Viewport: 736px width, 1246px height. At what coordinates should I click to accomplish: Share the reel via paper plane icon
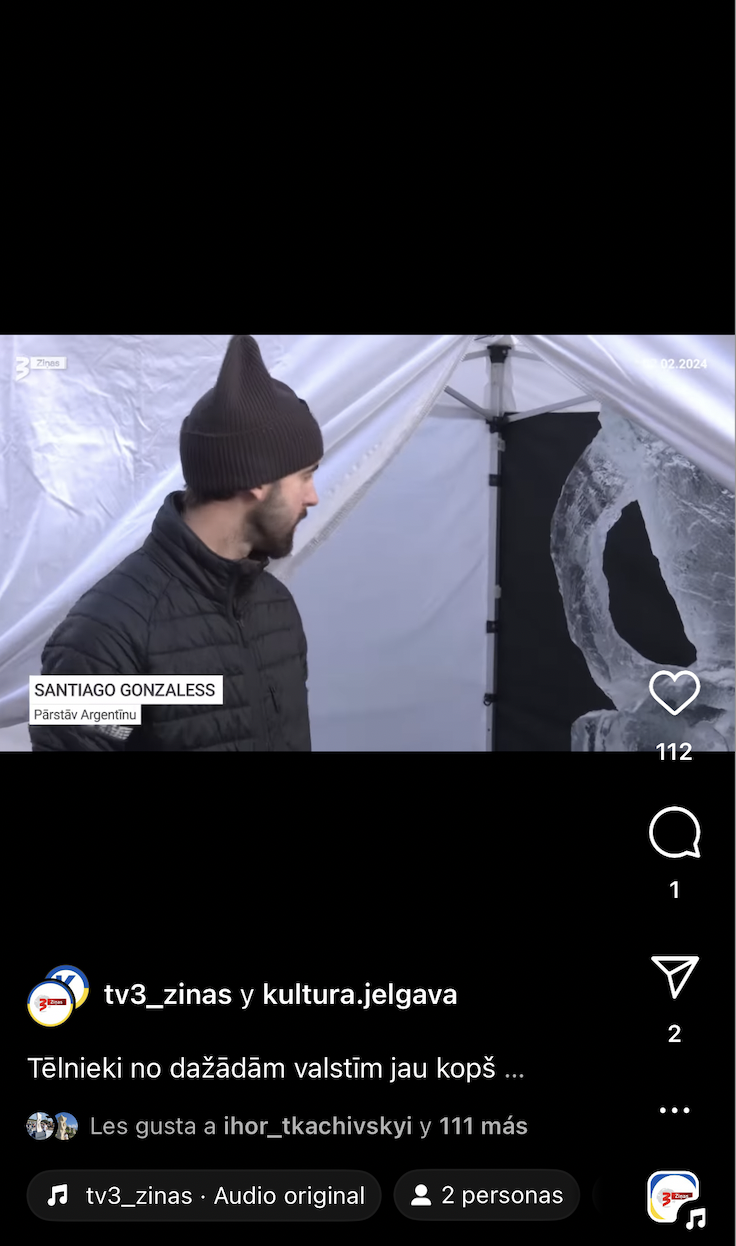click(x=674, y=976)
